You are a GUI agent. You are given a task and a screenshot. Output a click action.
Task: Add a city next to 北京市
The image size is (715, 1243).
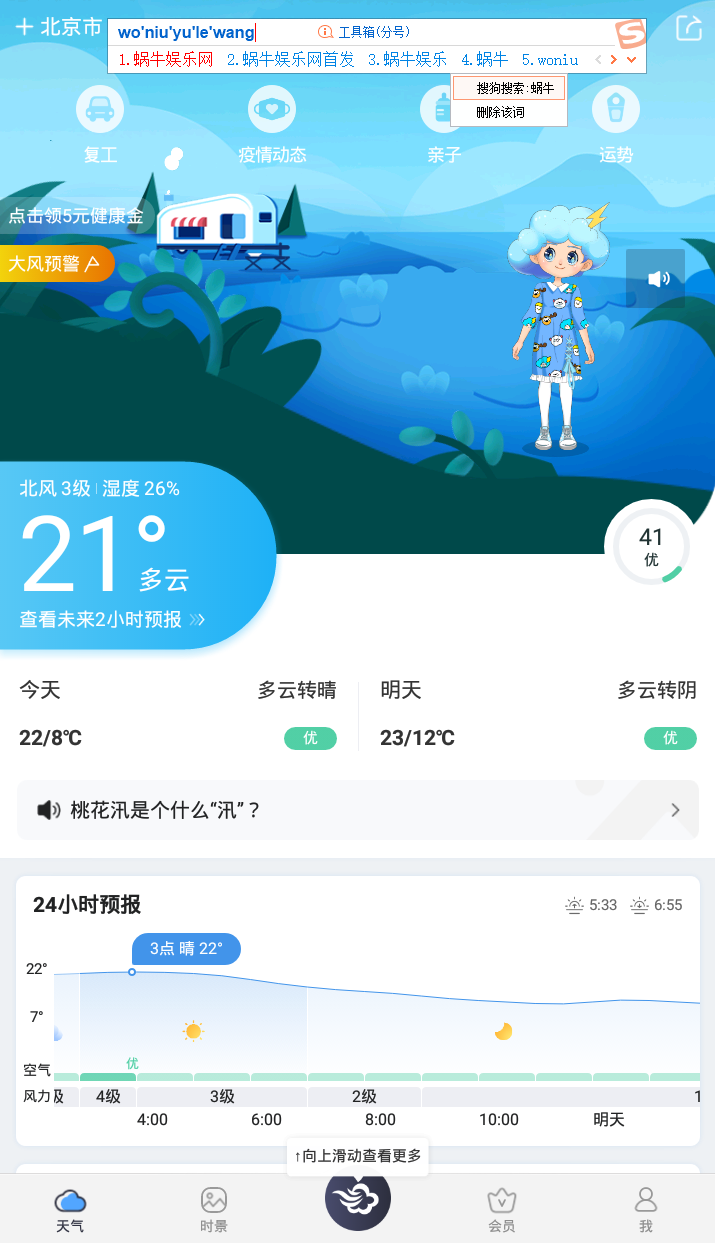(24, 27)
